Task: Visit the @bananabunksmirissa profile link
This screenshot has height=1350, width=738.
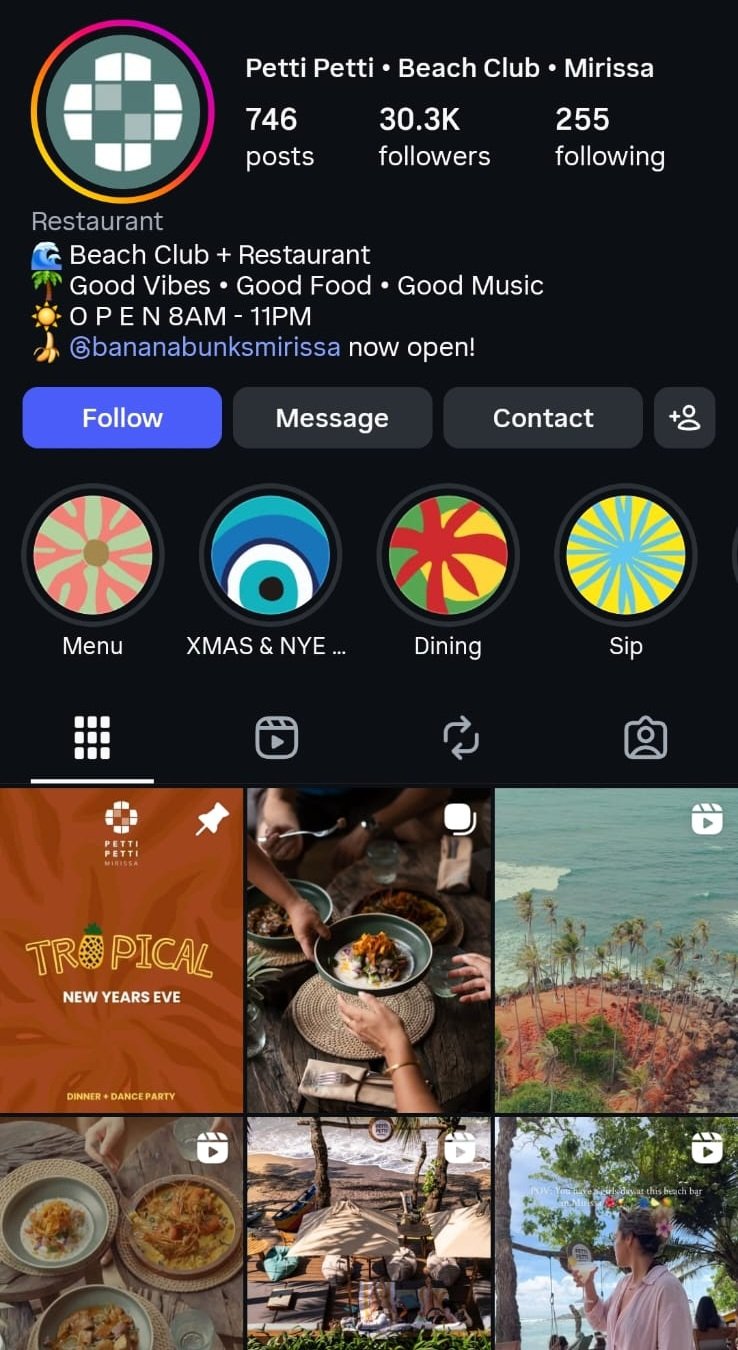Action: [x=204, y=348]
